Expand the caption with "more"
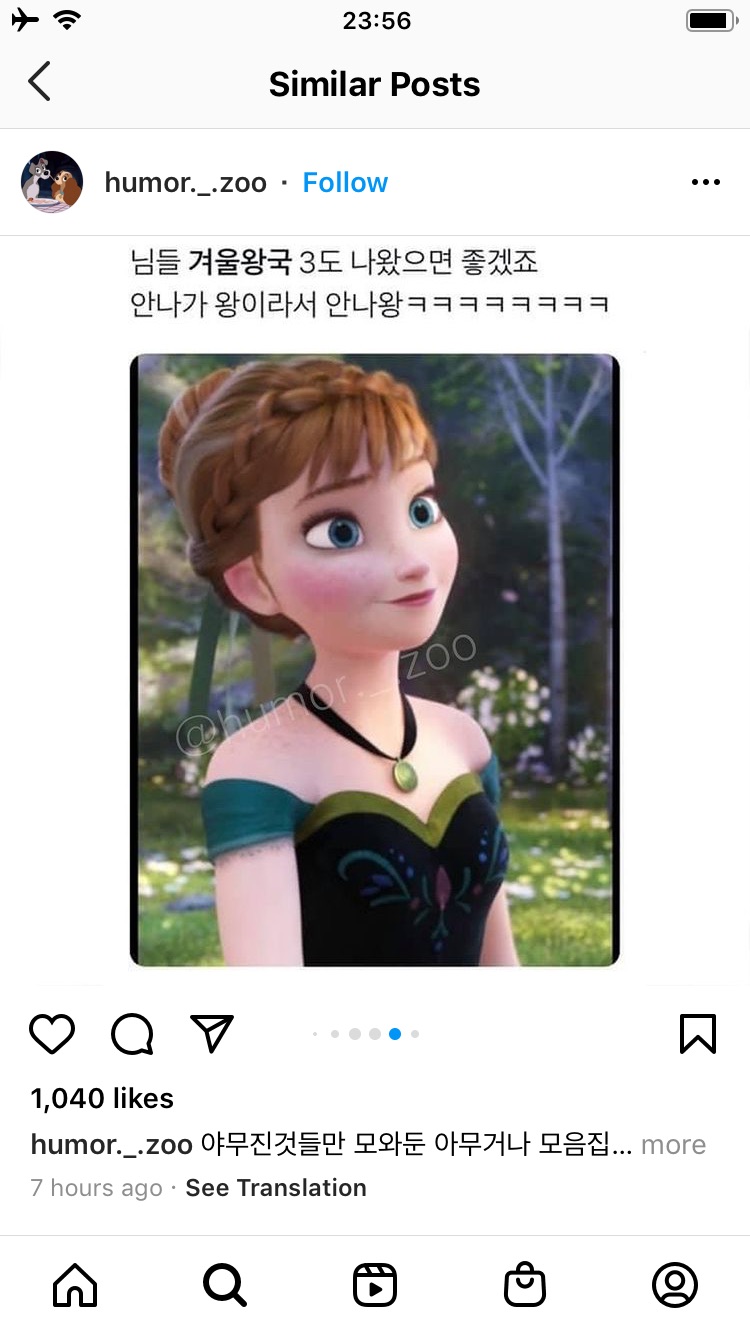The width and height of the screenshot is (750, 1334). click(x=673, y=1145)
